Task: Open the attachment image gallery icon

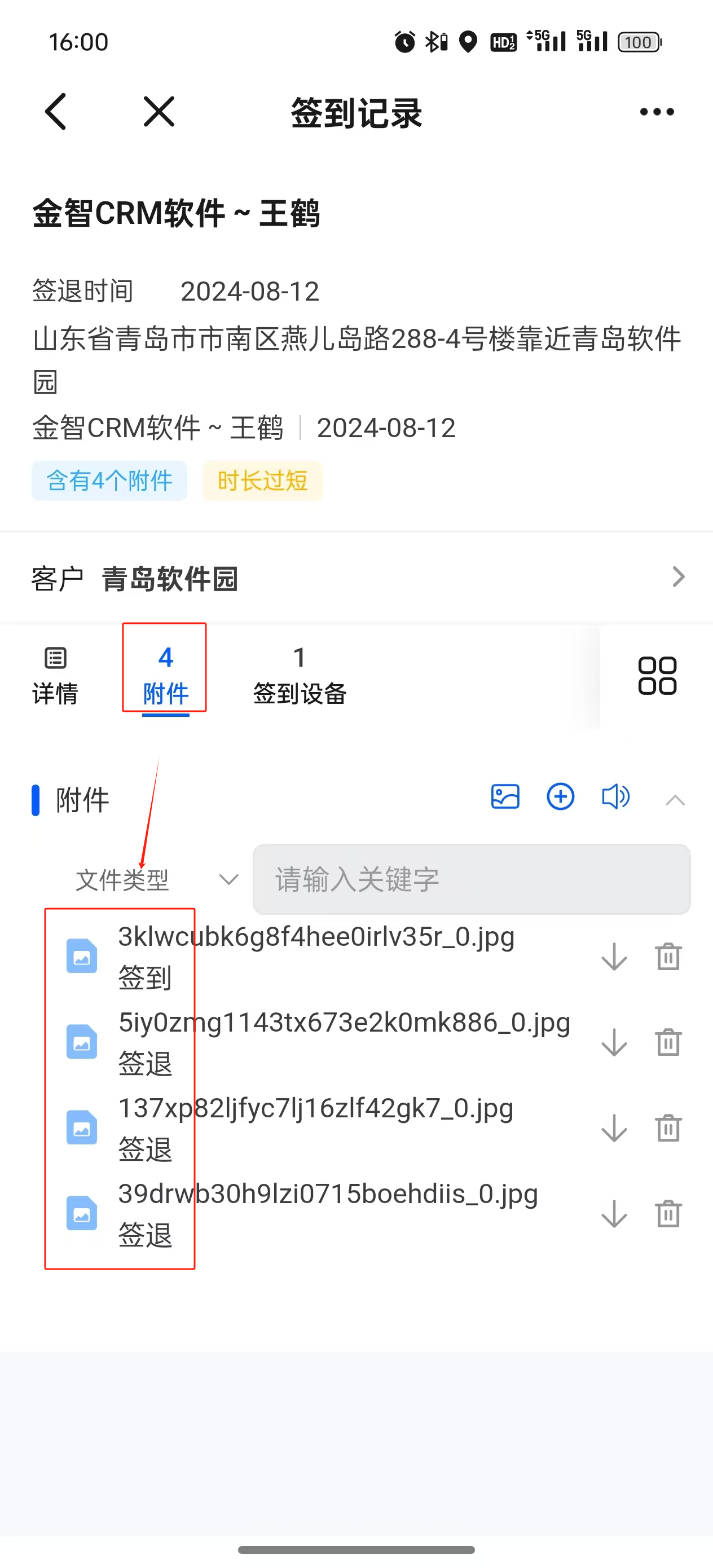Action: click(x=505, y=796)
